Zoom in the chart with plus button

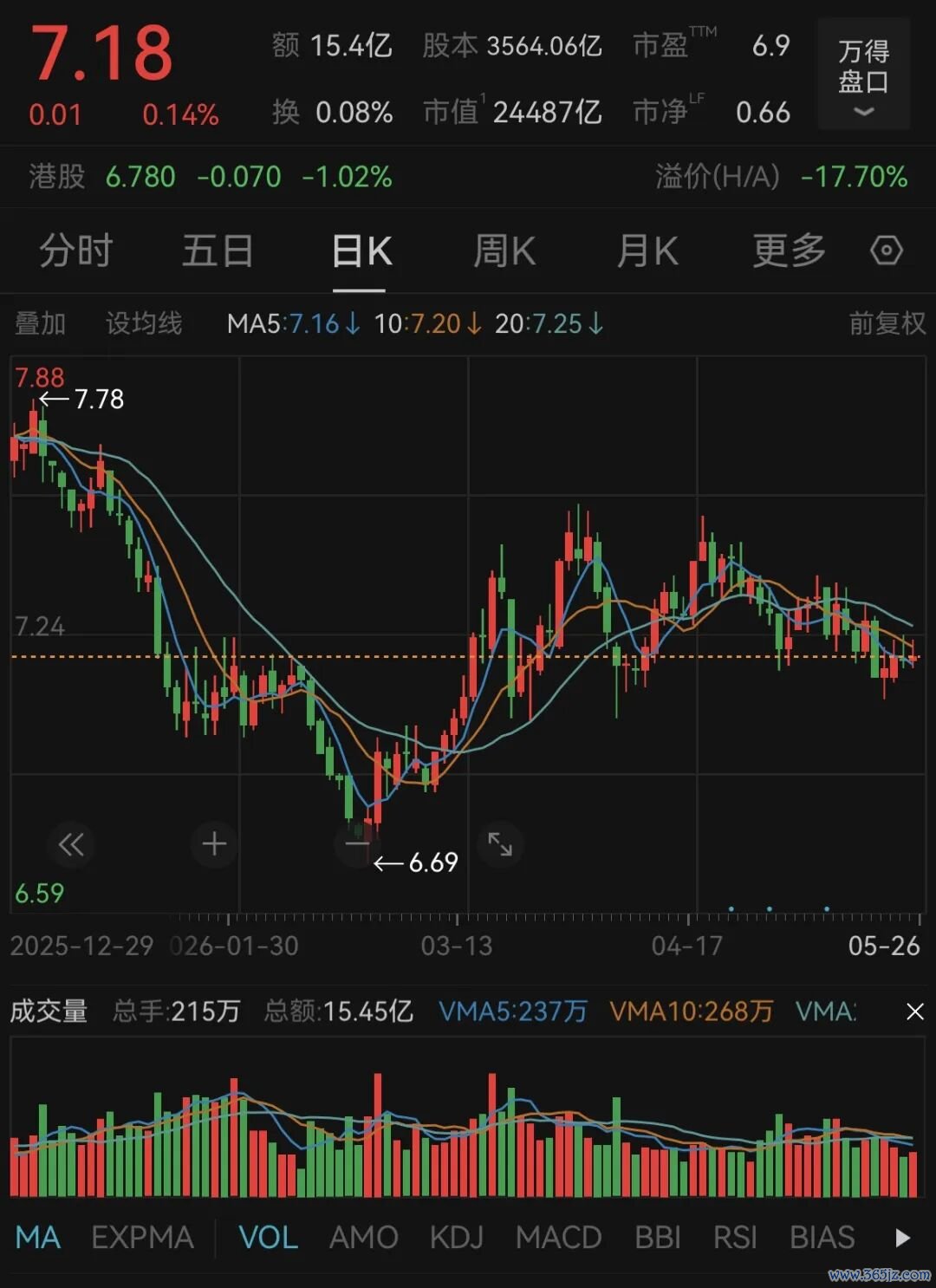(x=214, y=844)
